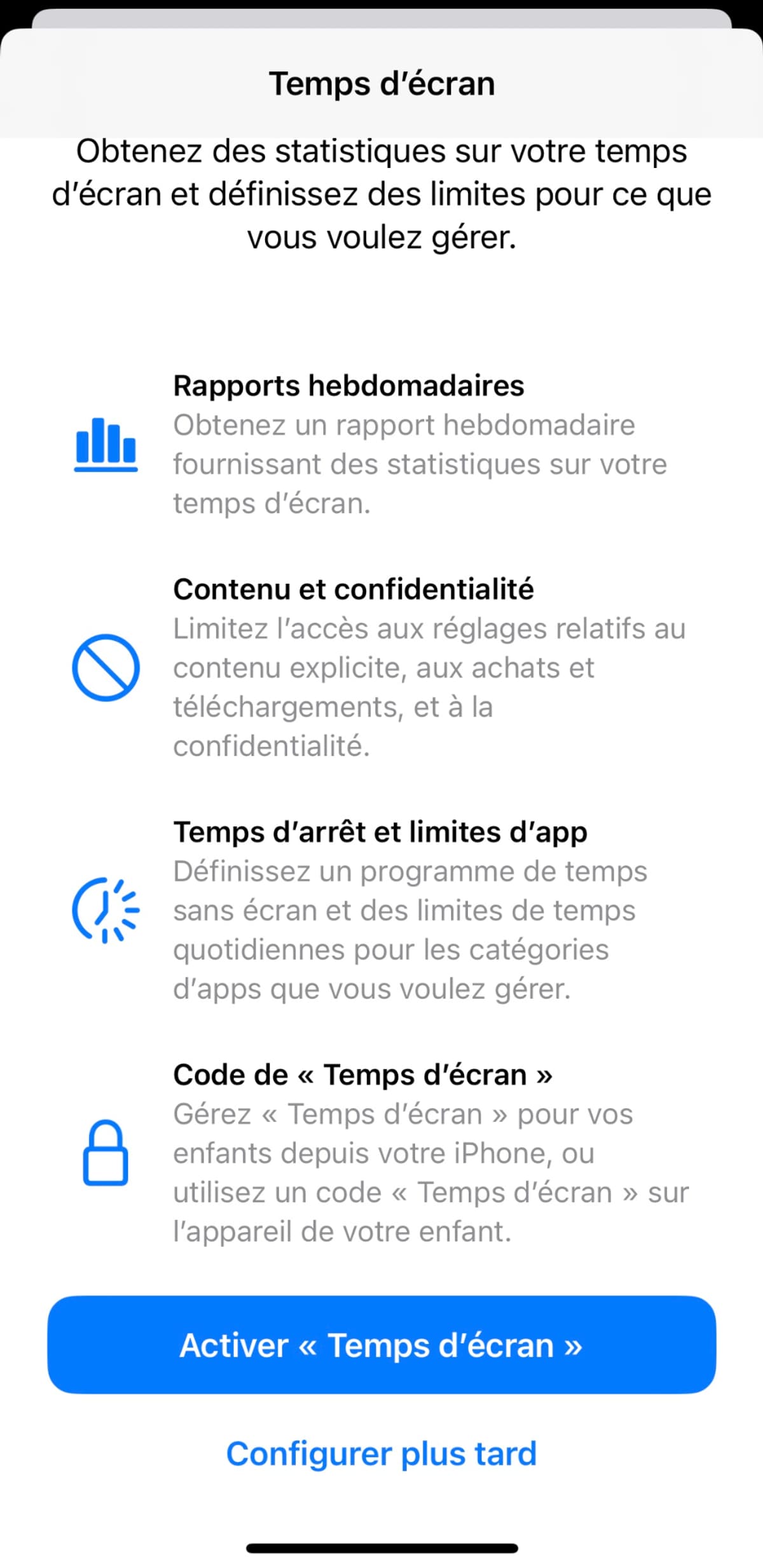Choose Configurer plus tard
Viewport: 763px width, 1568px height.
[381, 1454]
